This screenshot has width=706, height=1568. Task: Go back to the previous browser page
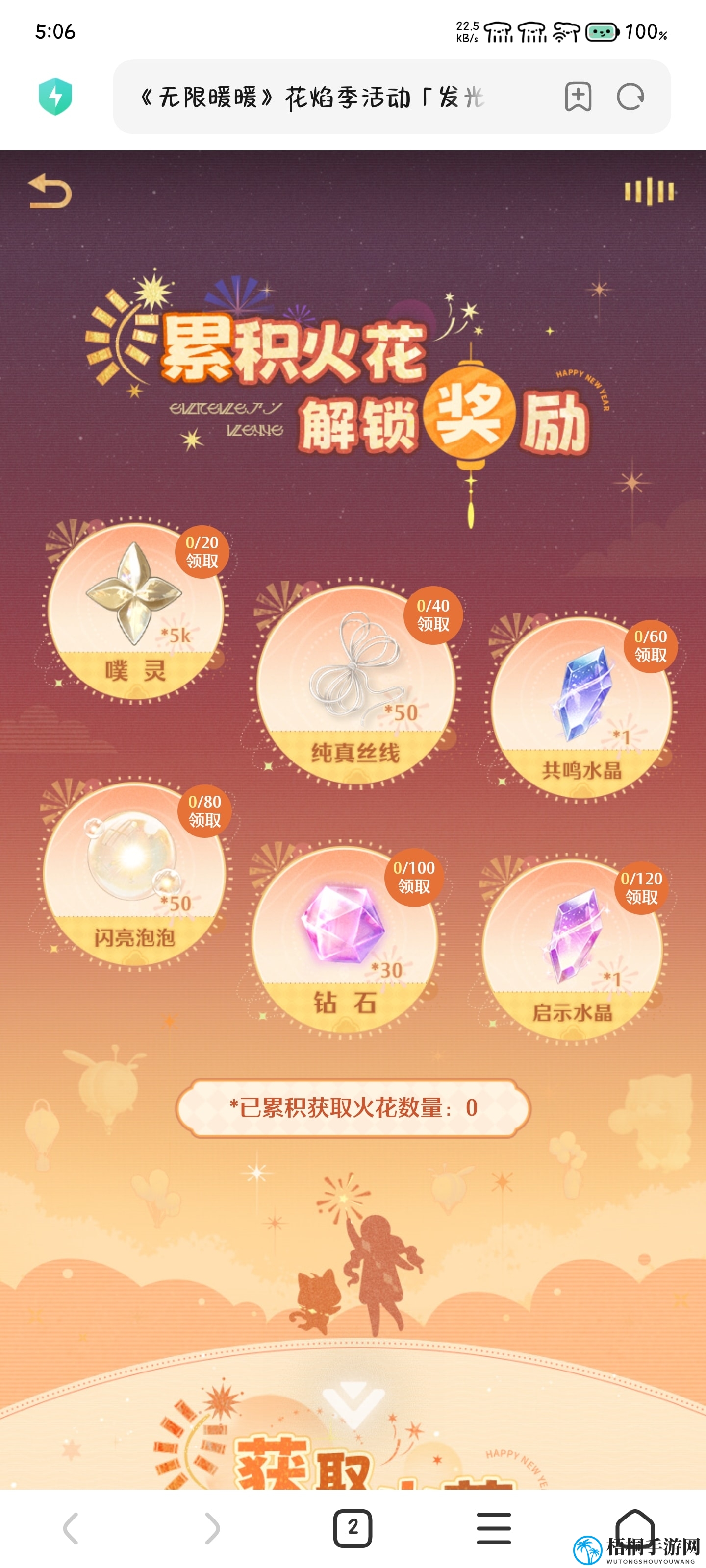coord(71,1528)
